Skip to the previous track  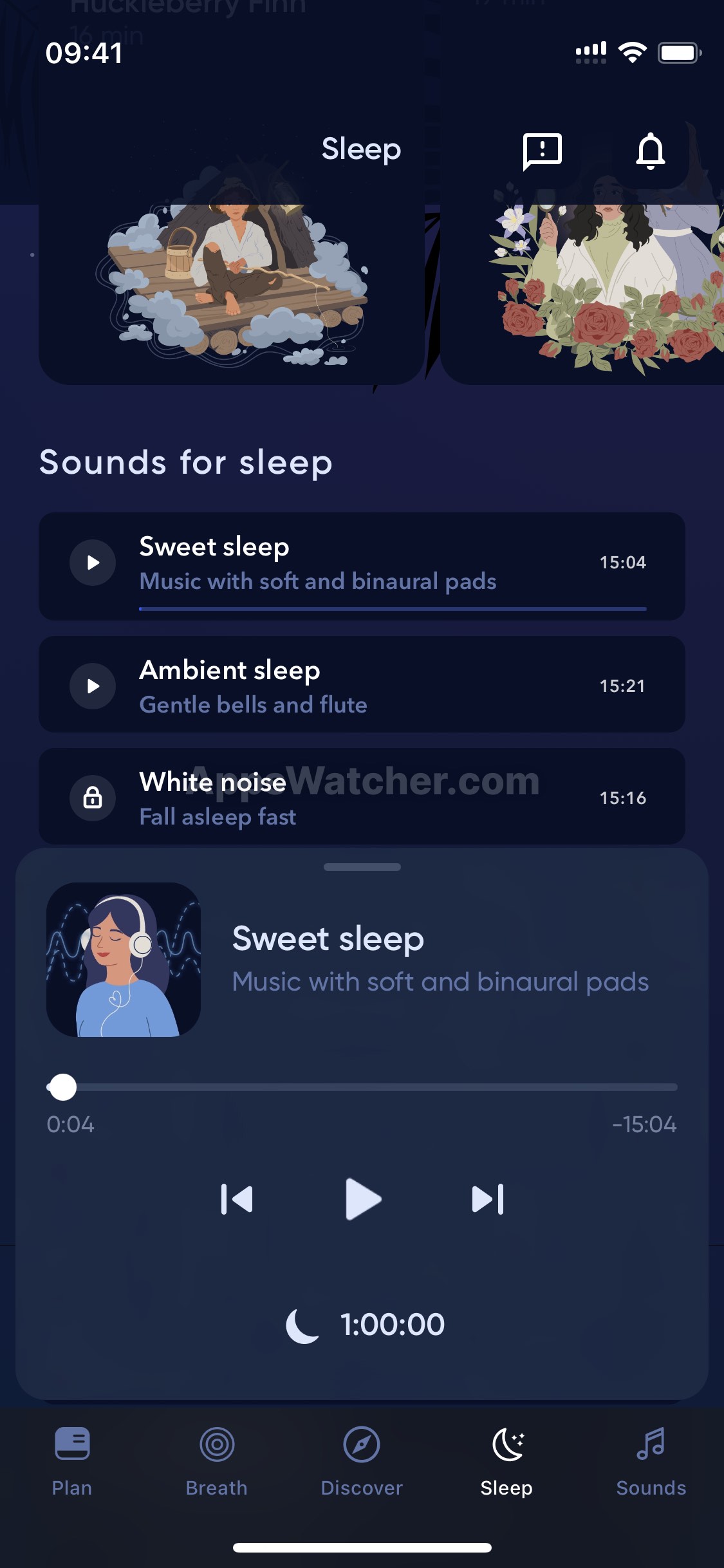pos(237,1199)
